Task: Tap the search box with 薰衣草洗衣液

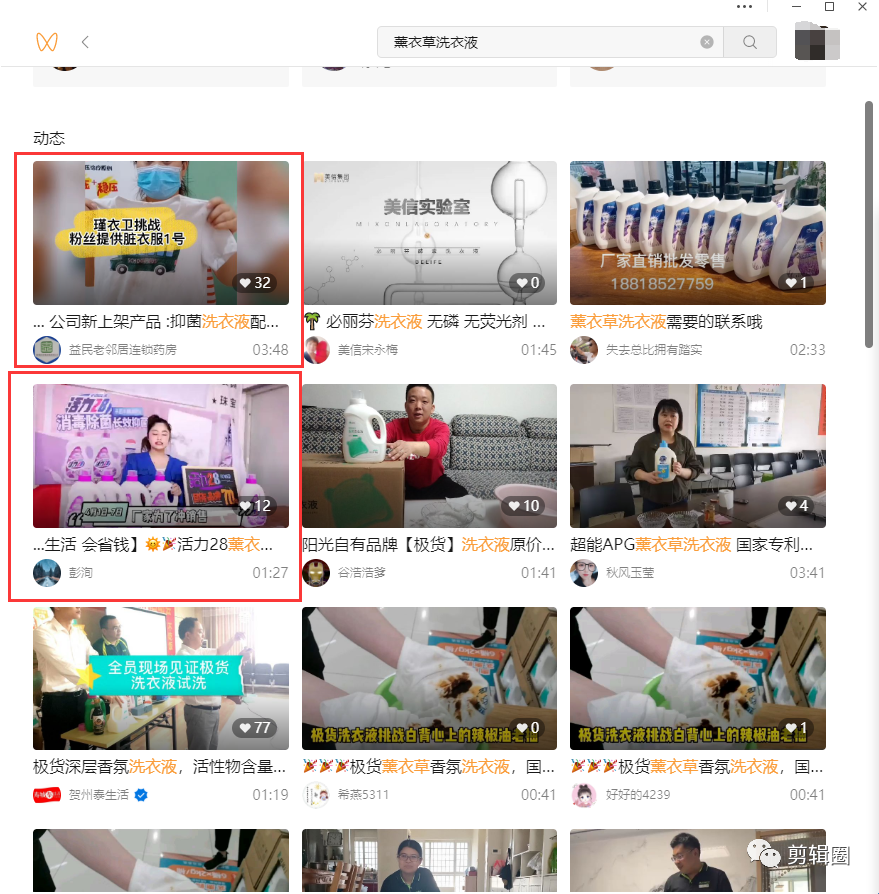Action: point(540,42)
